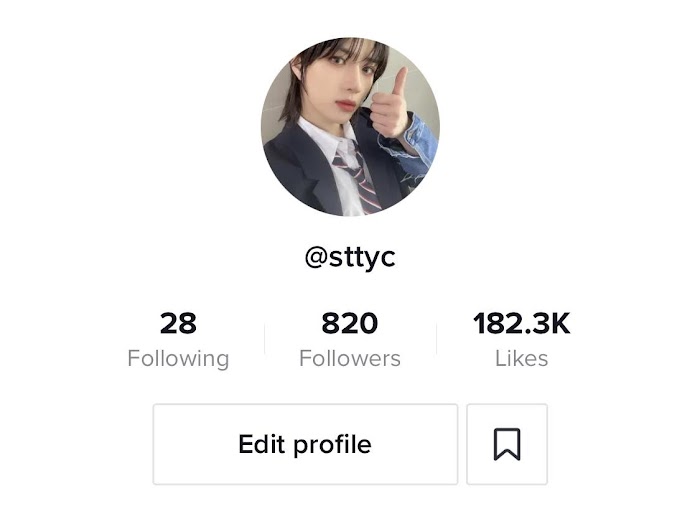700x524 pixels.
Task: Tap the @sttyc profile picture
Action: click(x=350, y=127)
